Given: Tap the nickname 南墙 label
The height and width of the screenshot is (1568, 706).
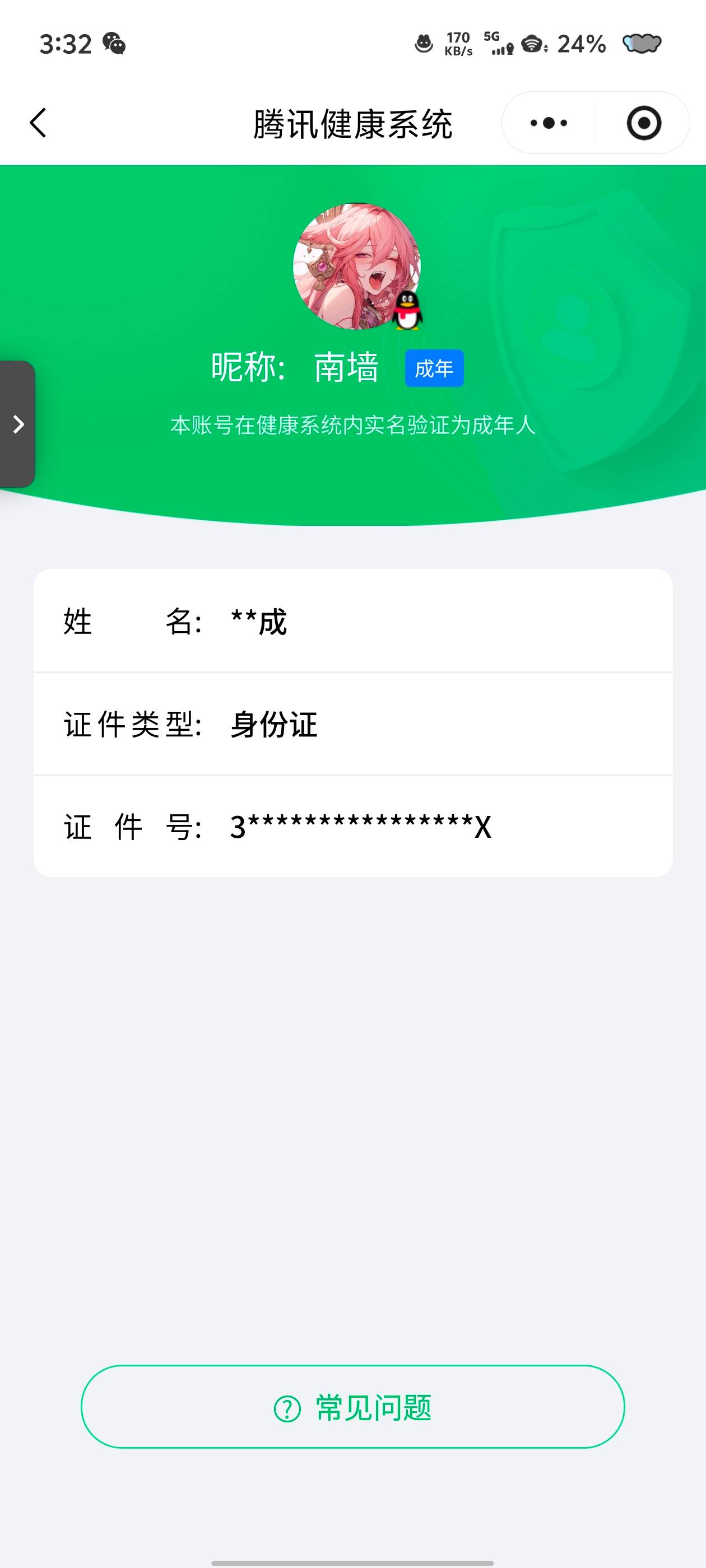Looking at the screenshot, I should [x=349, y=368].
